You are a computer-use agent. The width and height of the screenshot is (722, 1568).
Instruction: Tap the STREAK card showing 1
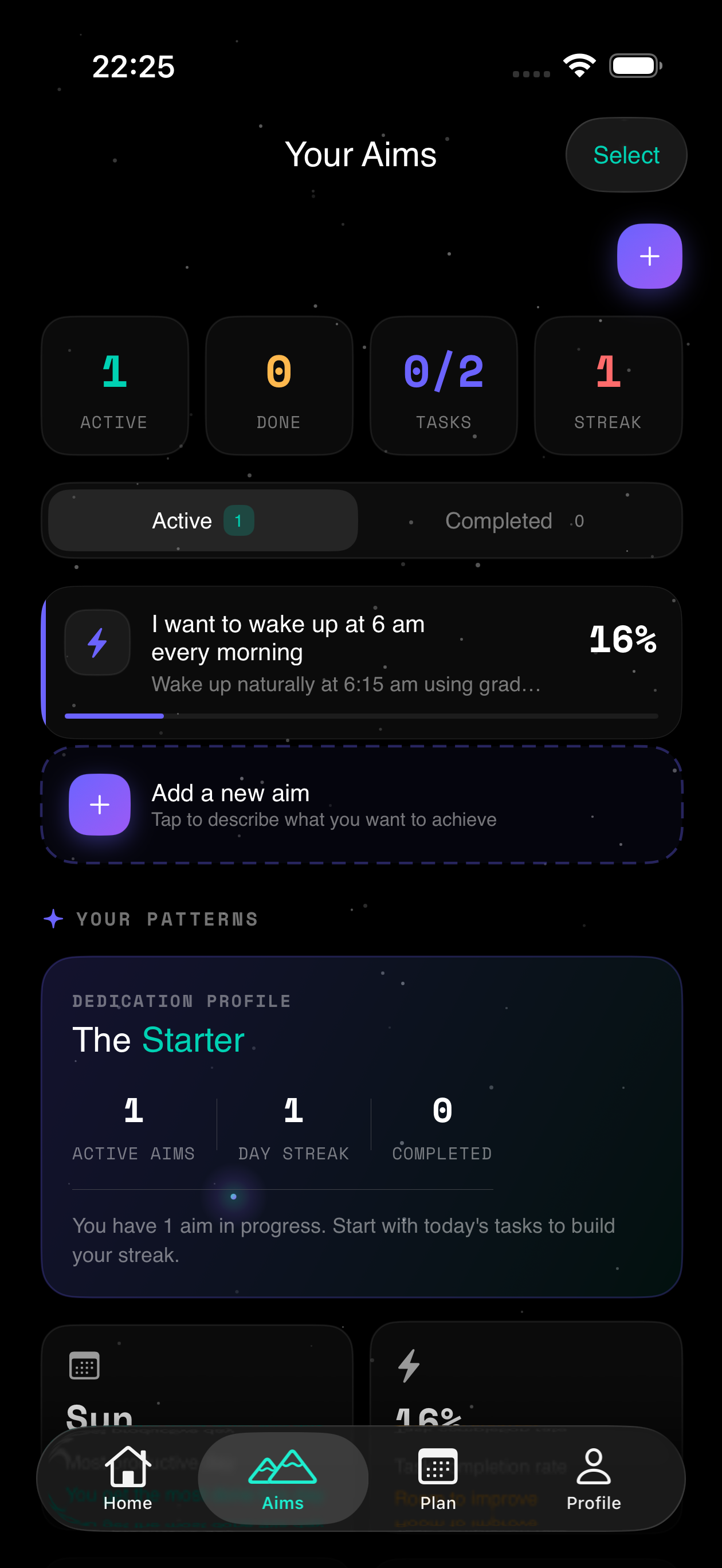607,386
